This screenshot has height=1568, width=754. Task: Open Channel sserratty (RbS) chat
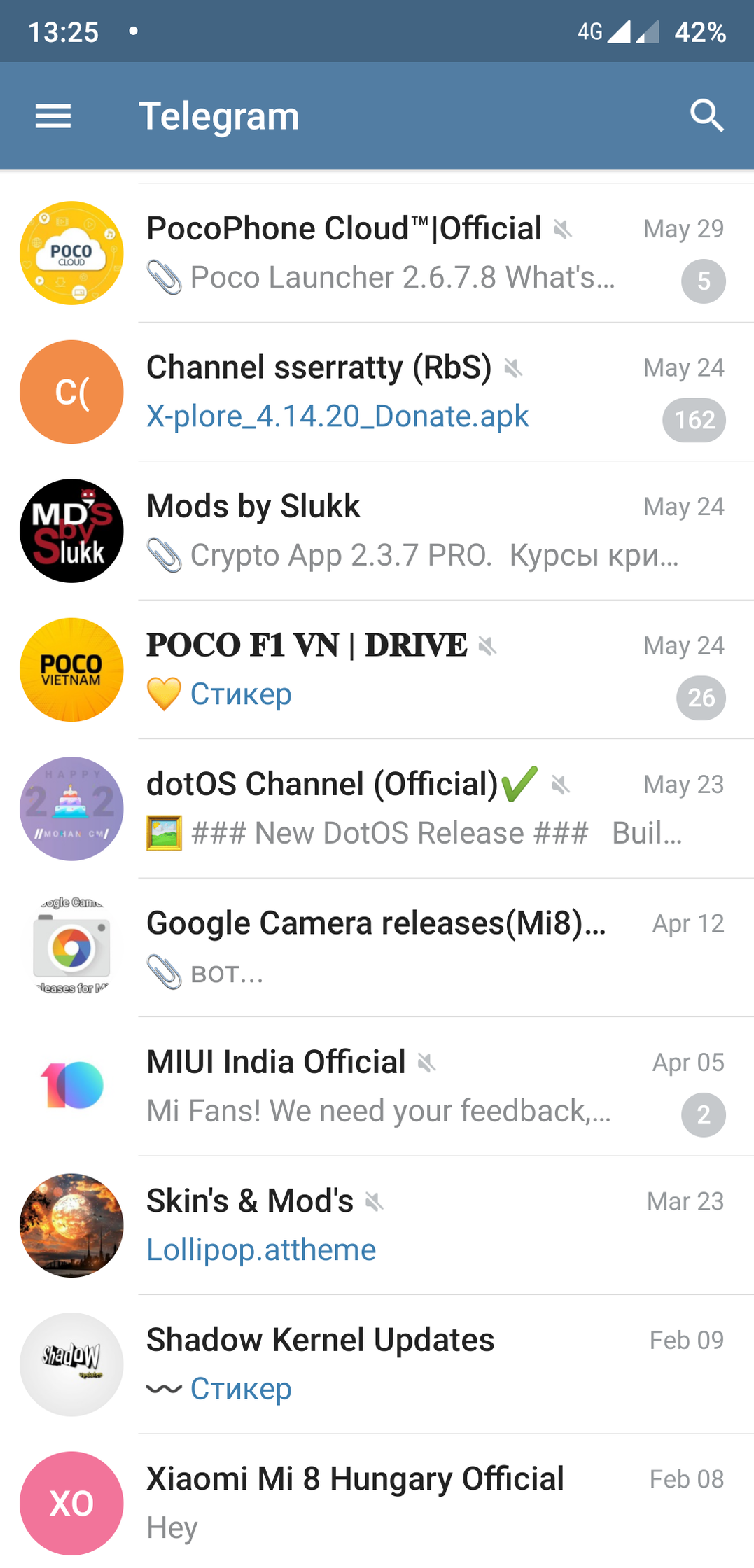[377, 392]
